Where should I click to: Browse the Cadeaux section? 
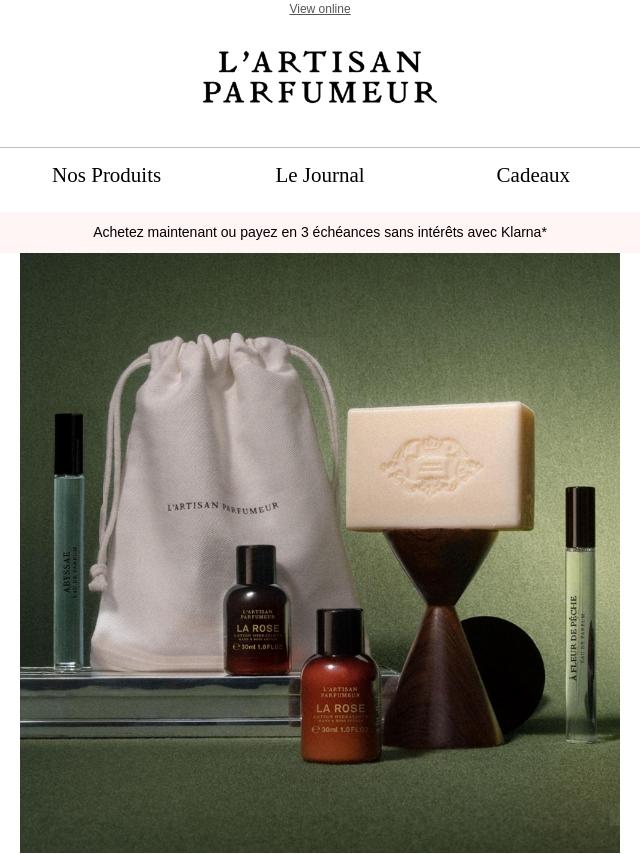point(532,175)
